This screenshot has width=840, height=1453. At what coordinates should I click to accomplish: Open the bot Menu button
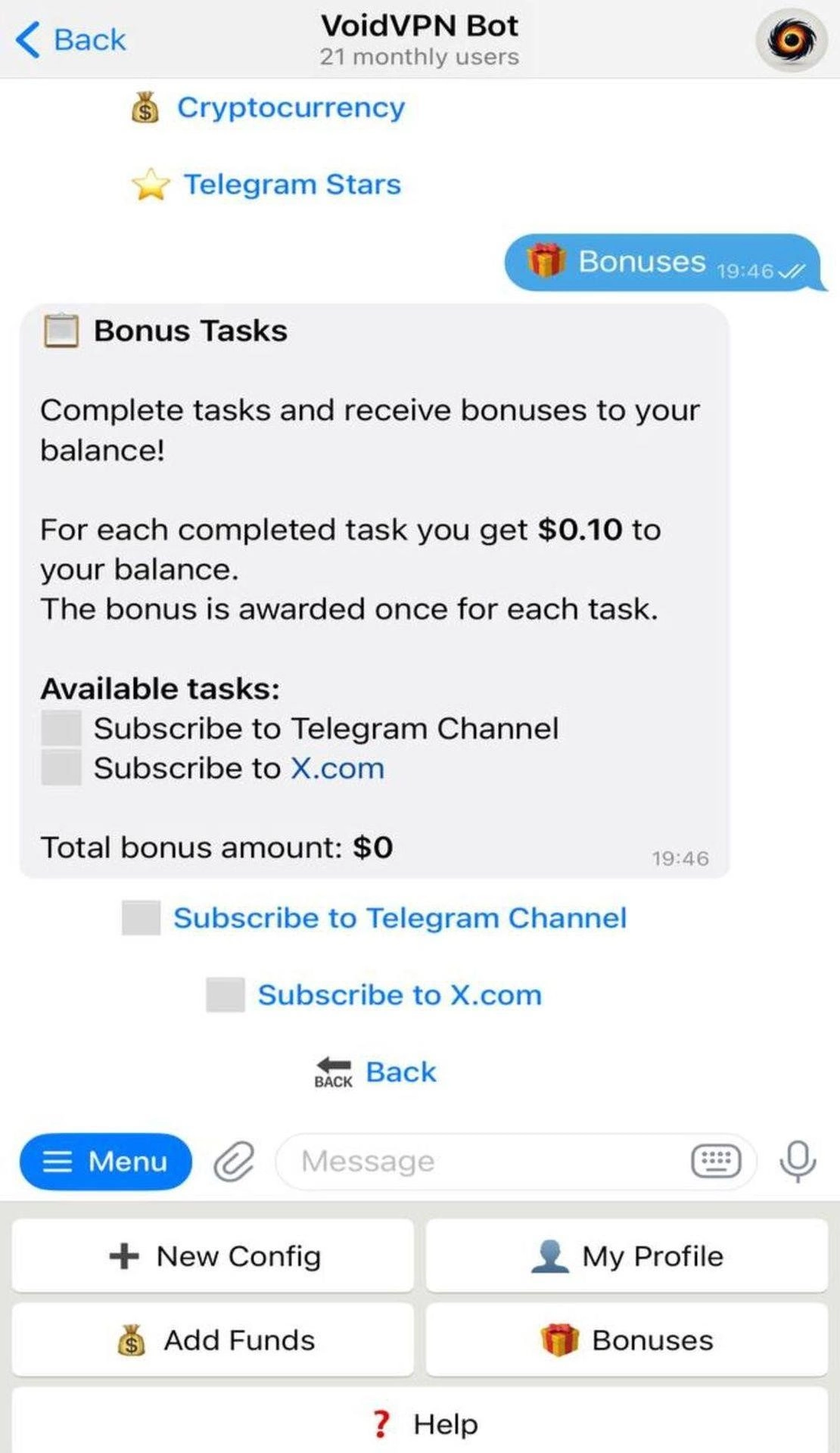click(106, 1161)
